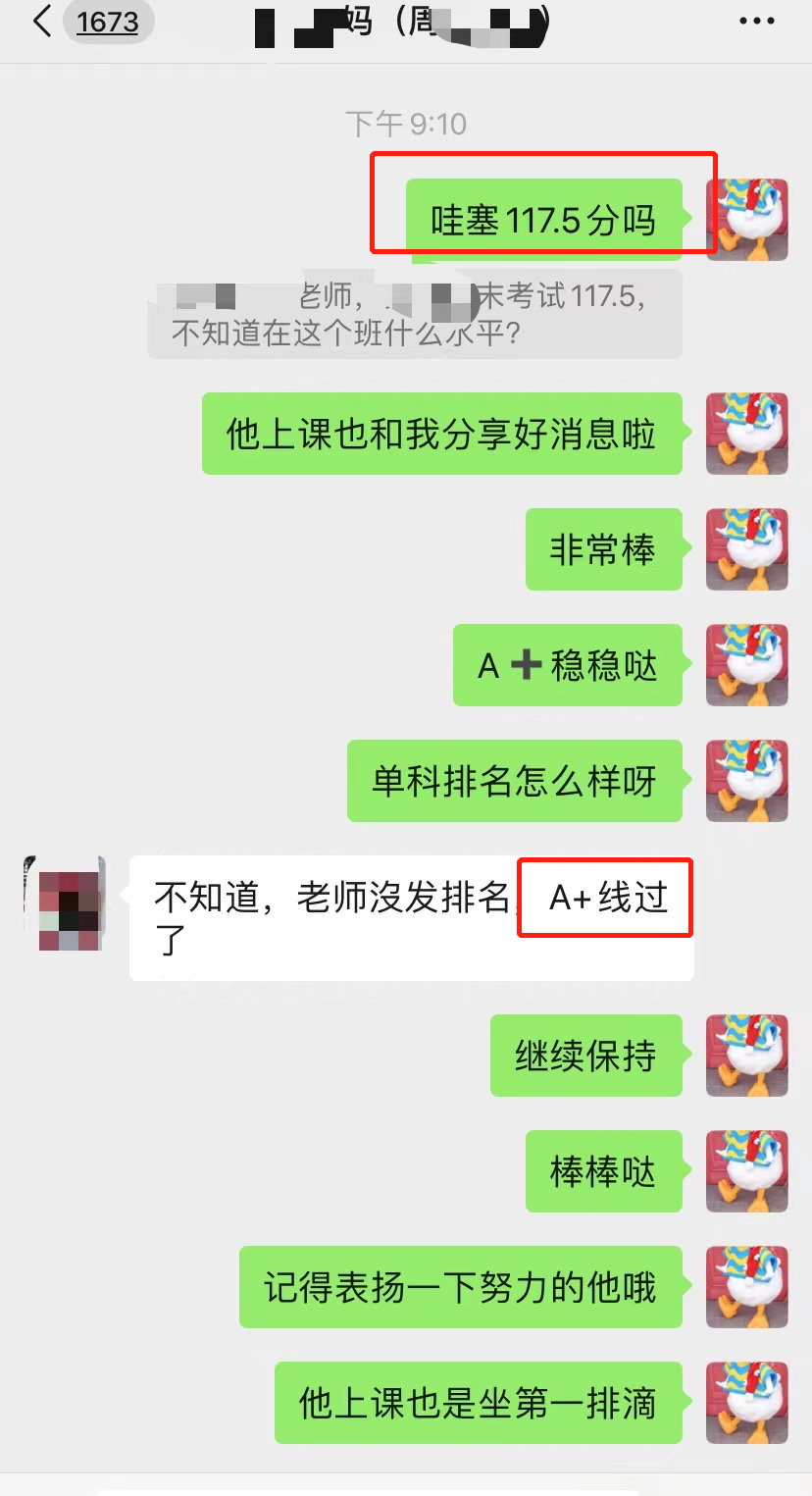Viewport: 812px width, 1496px height.
Task: Open the chat's three-dot overflow menu
Action: (x=755, y=22)
